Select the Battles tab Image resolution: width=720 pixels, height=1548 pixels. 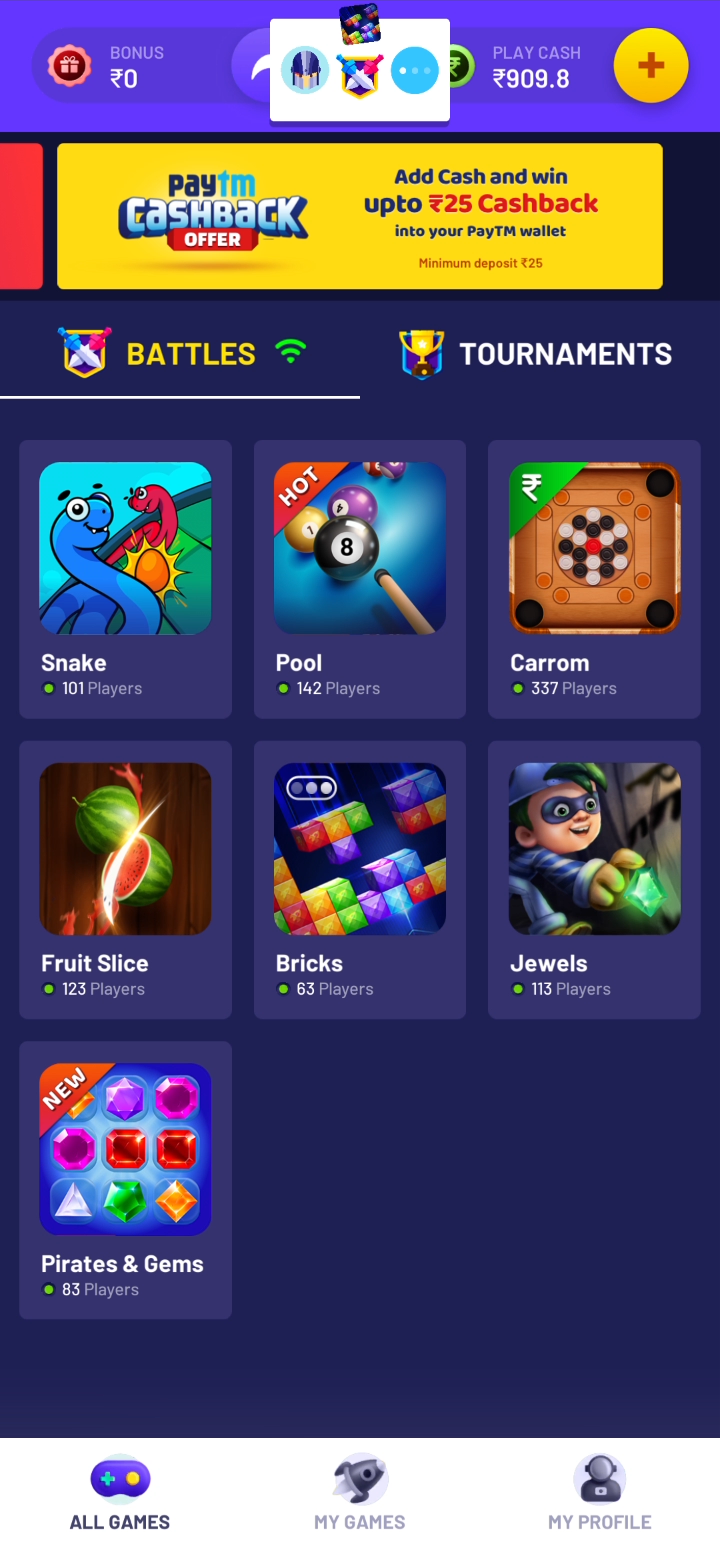point(180,354)
